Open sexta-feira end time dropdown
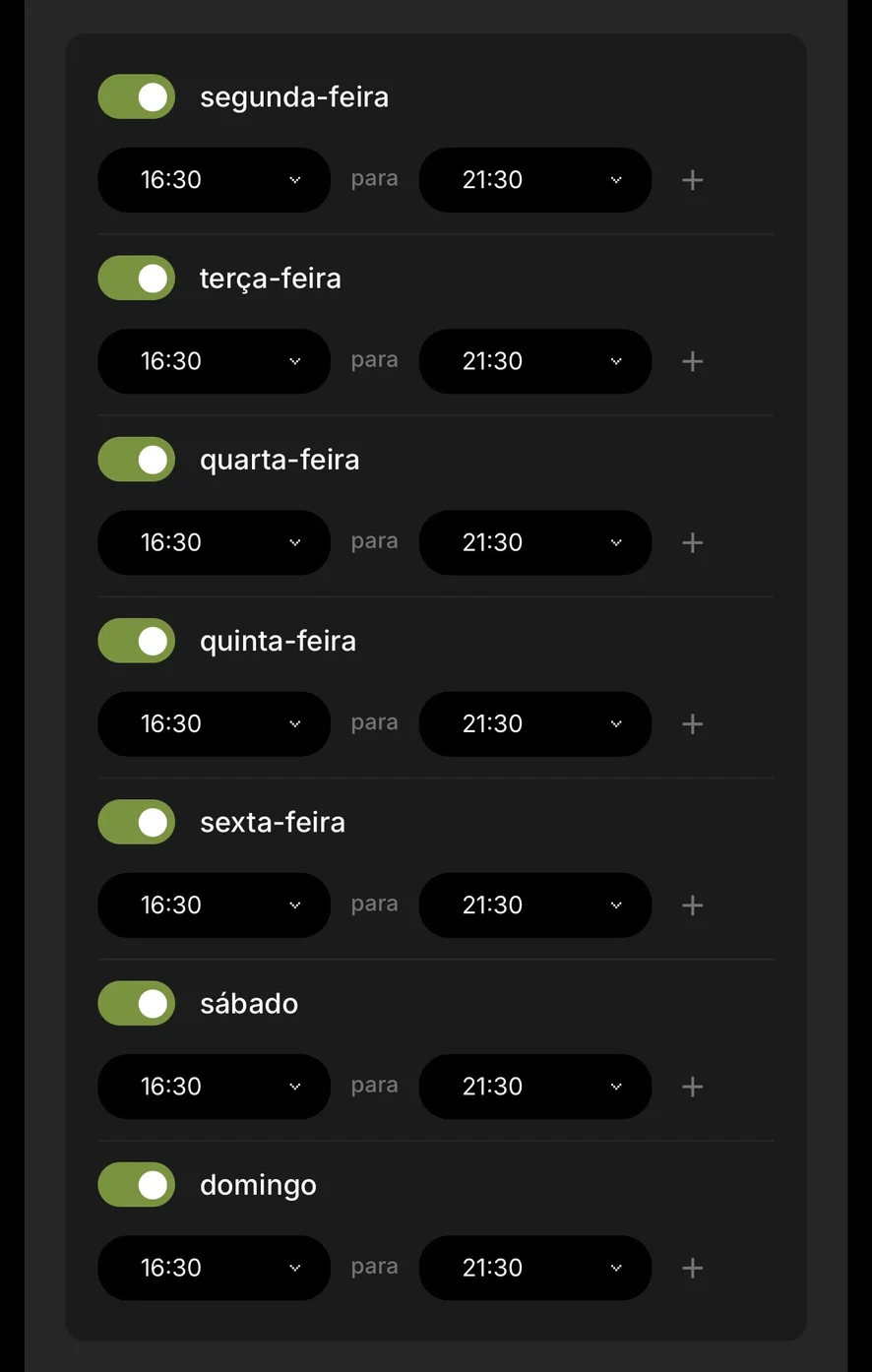 coord(534,904)
